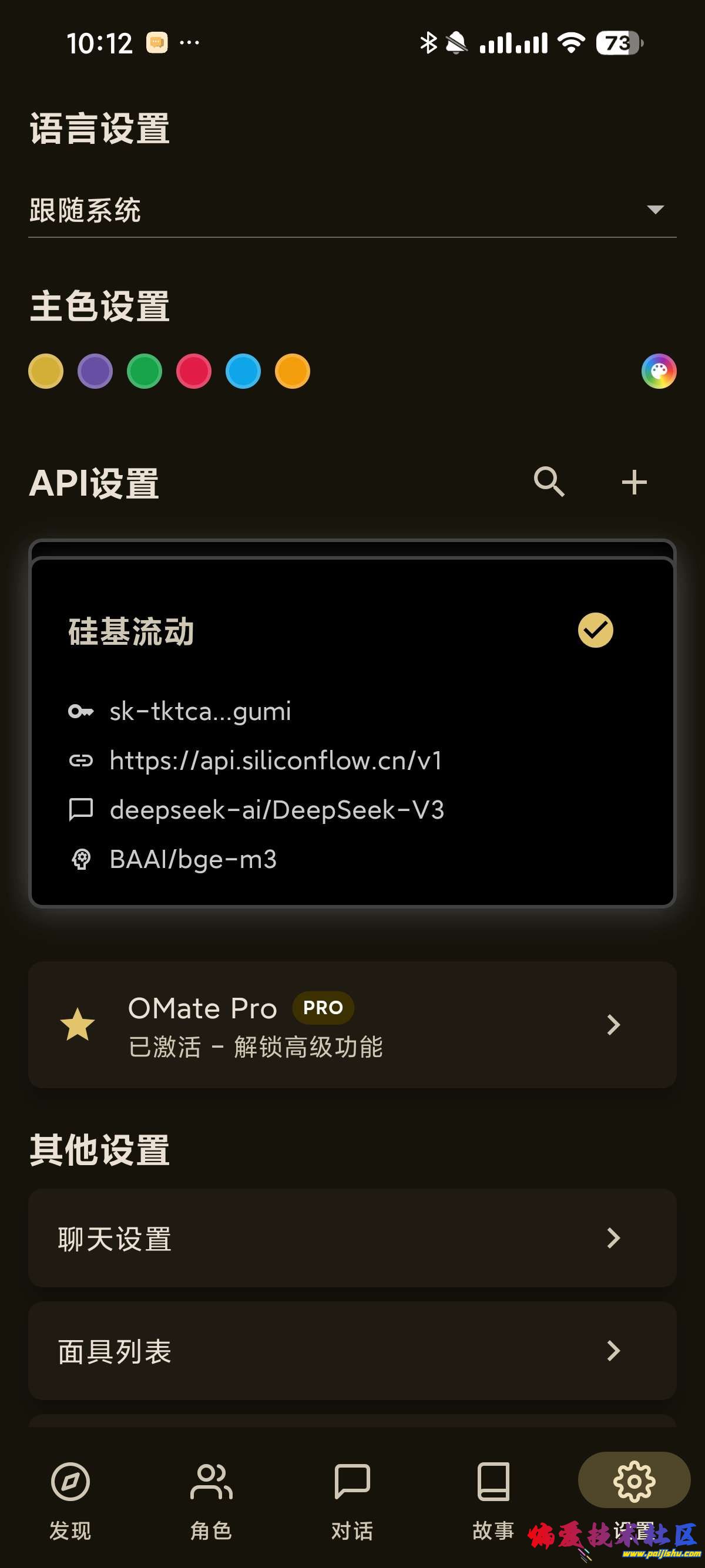This screenshot has height=1568, width=705.
Task: Pick the red theme color
Action: pos(194,371)
